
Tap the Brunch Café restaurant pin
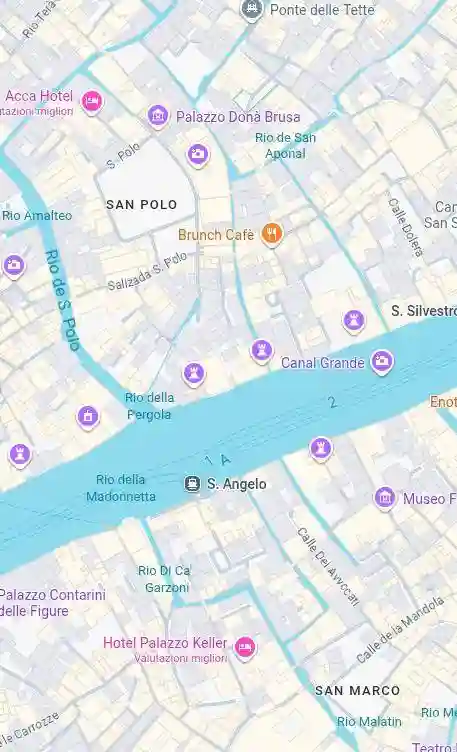click(x=272, y=235)
